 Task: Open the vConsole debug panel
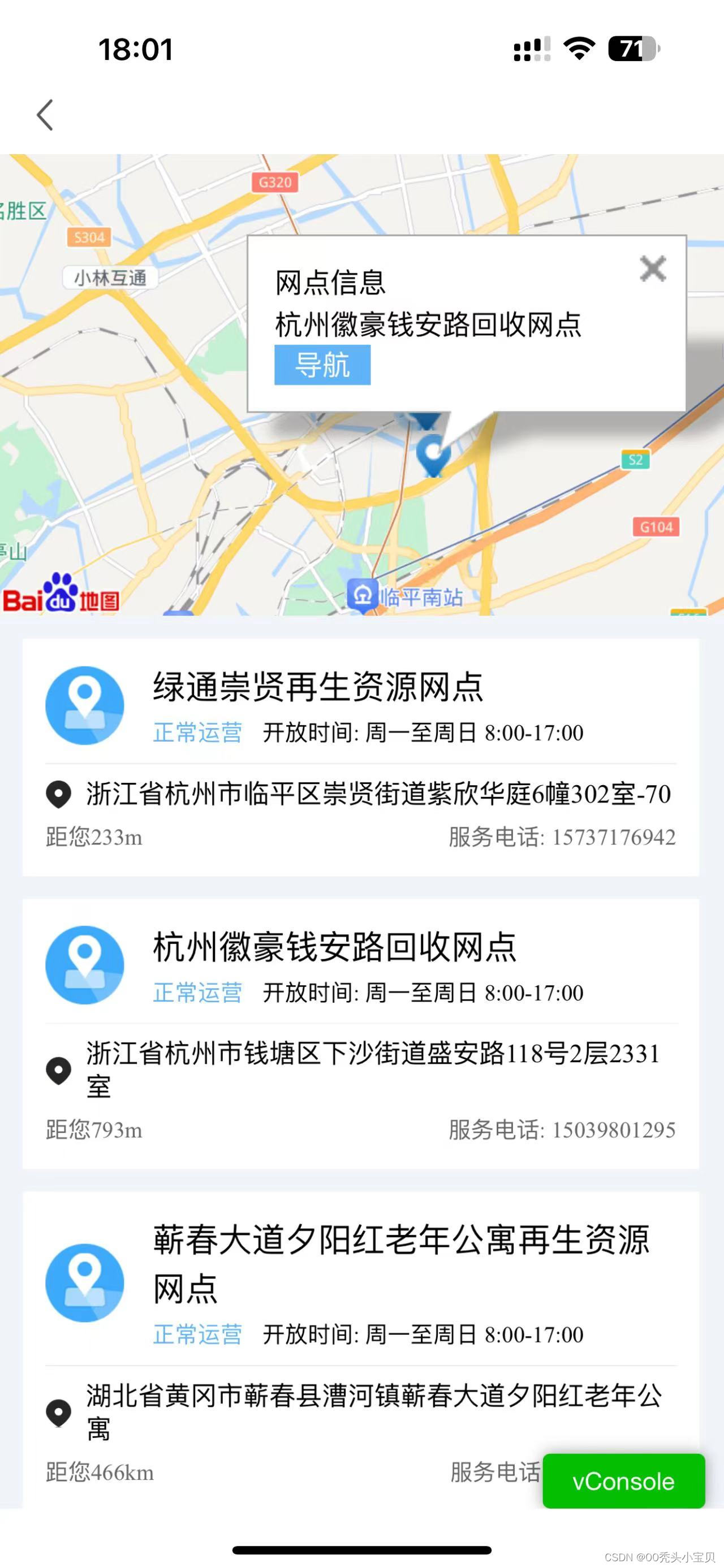point(623,1482)
